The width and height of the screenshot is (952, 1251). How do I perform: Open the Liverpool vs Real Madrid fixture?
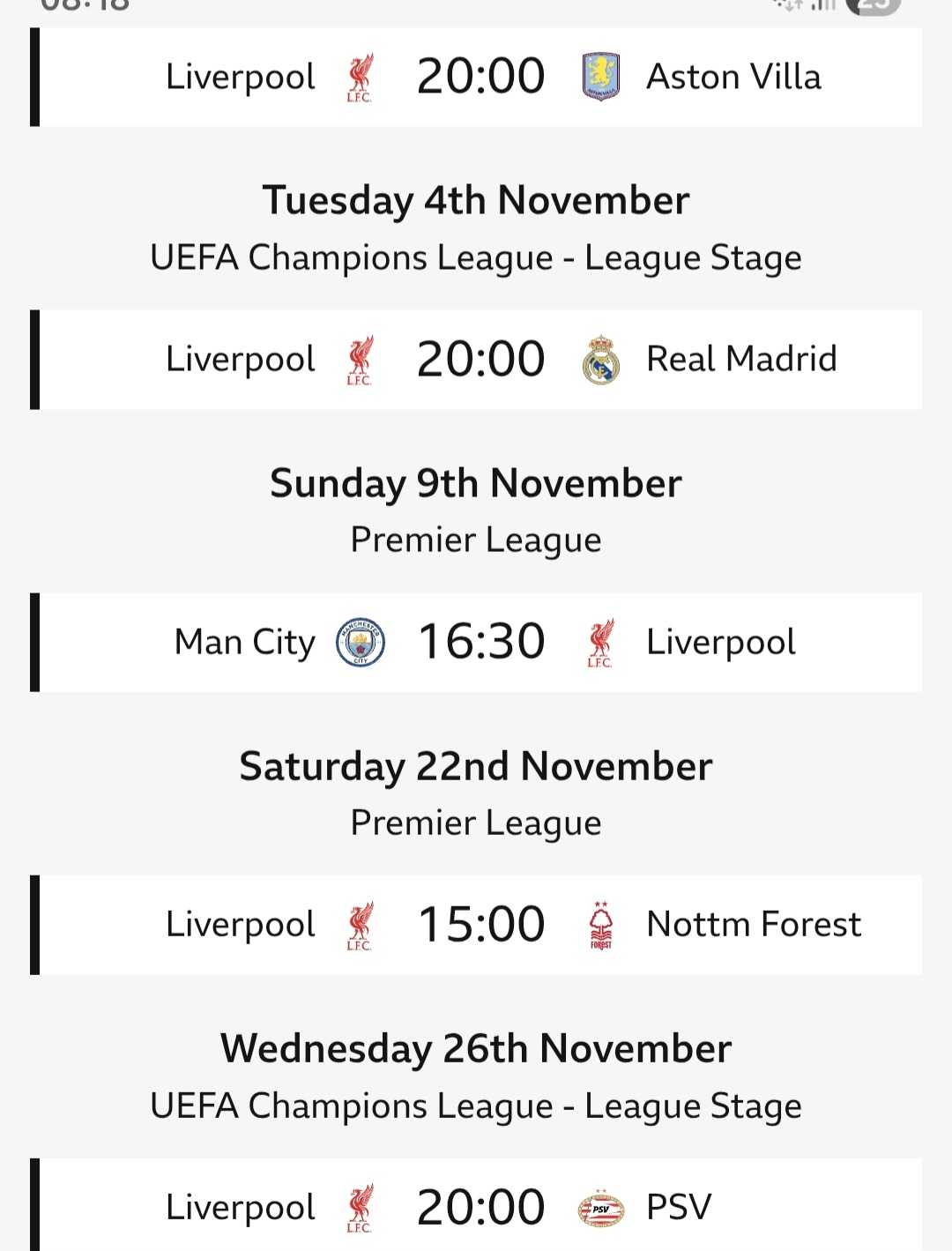point(480,359)
